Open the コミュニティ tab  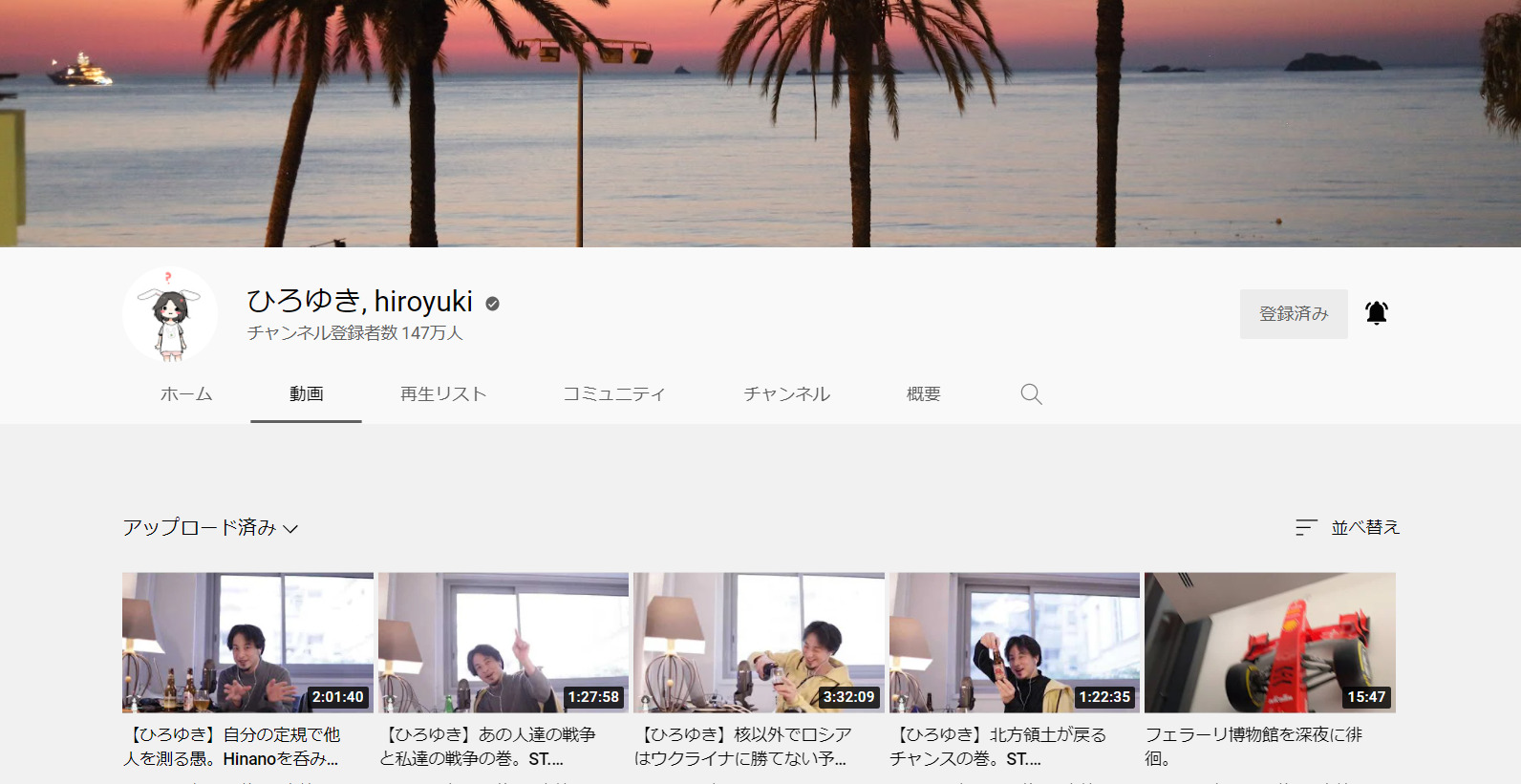pos(614,394)
